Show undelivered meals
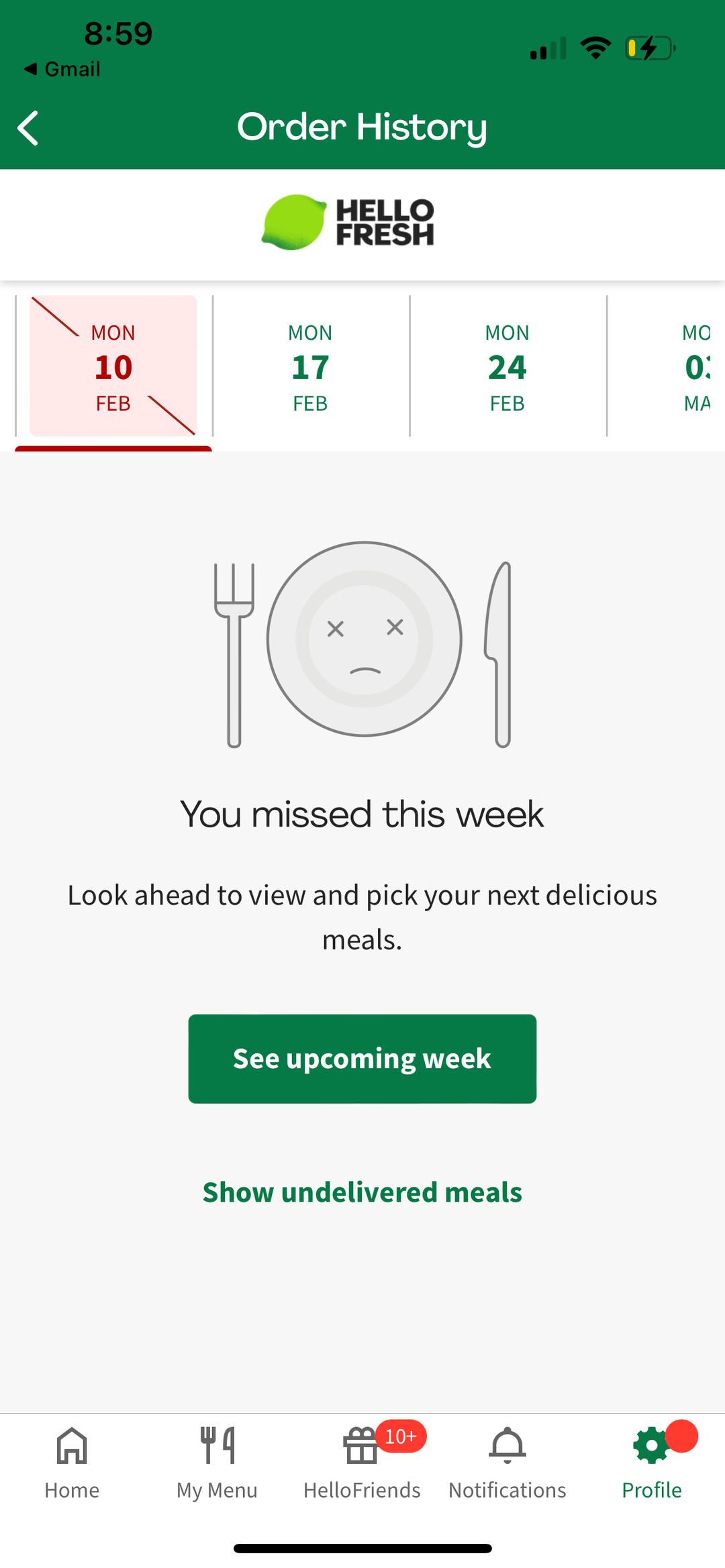The width and height of the screenshot is (725, 1568). point(362,1192)
